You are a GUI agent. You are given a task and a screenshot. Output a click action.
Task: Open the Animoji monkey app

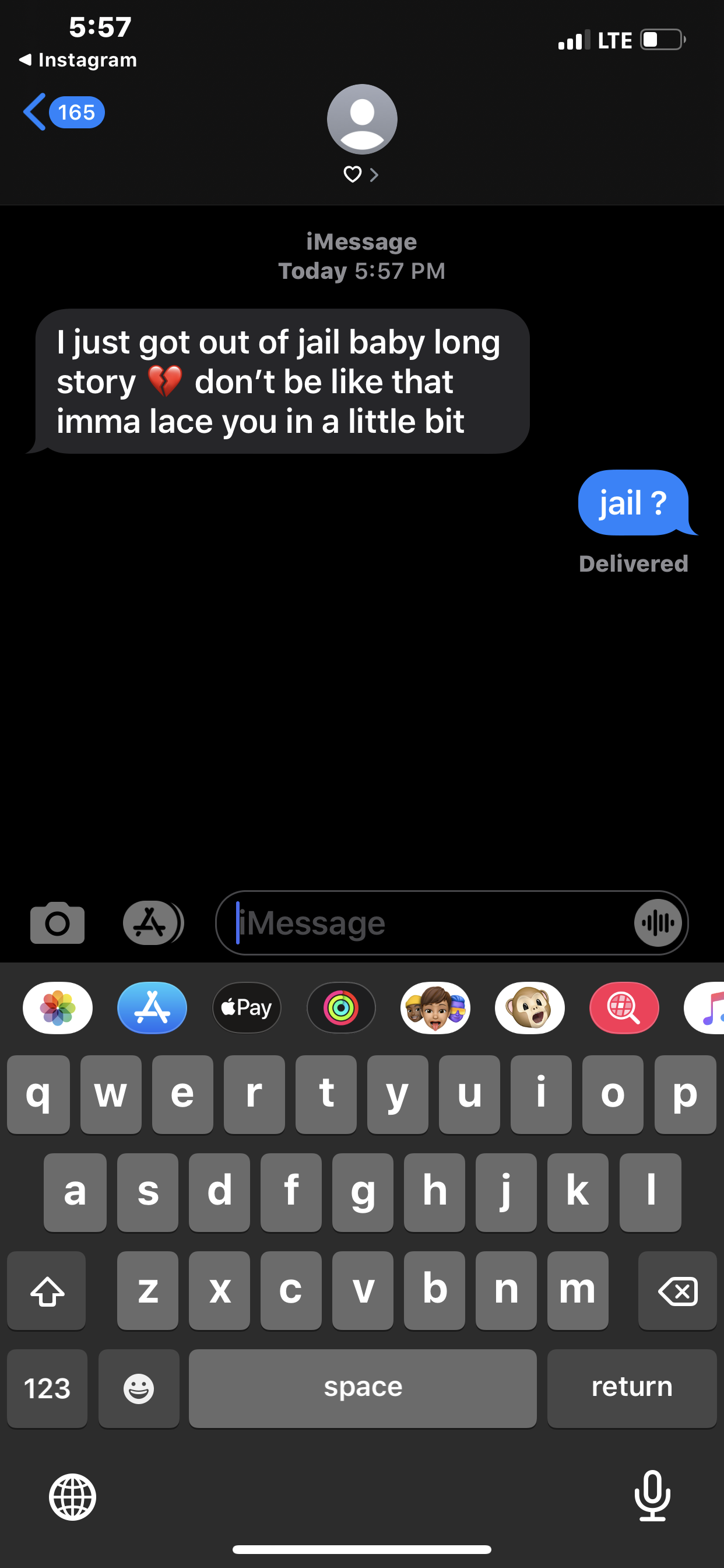(529, 1008)
